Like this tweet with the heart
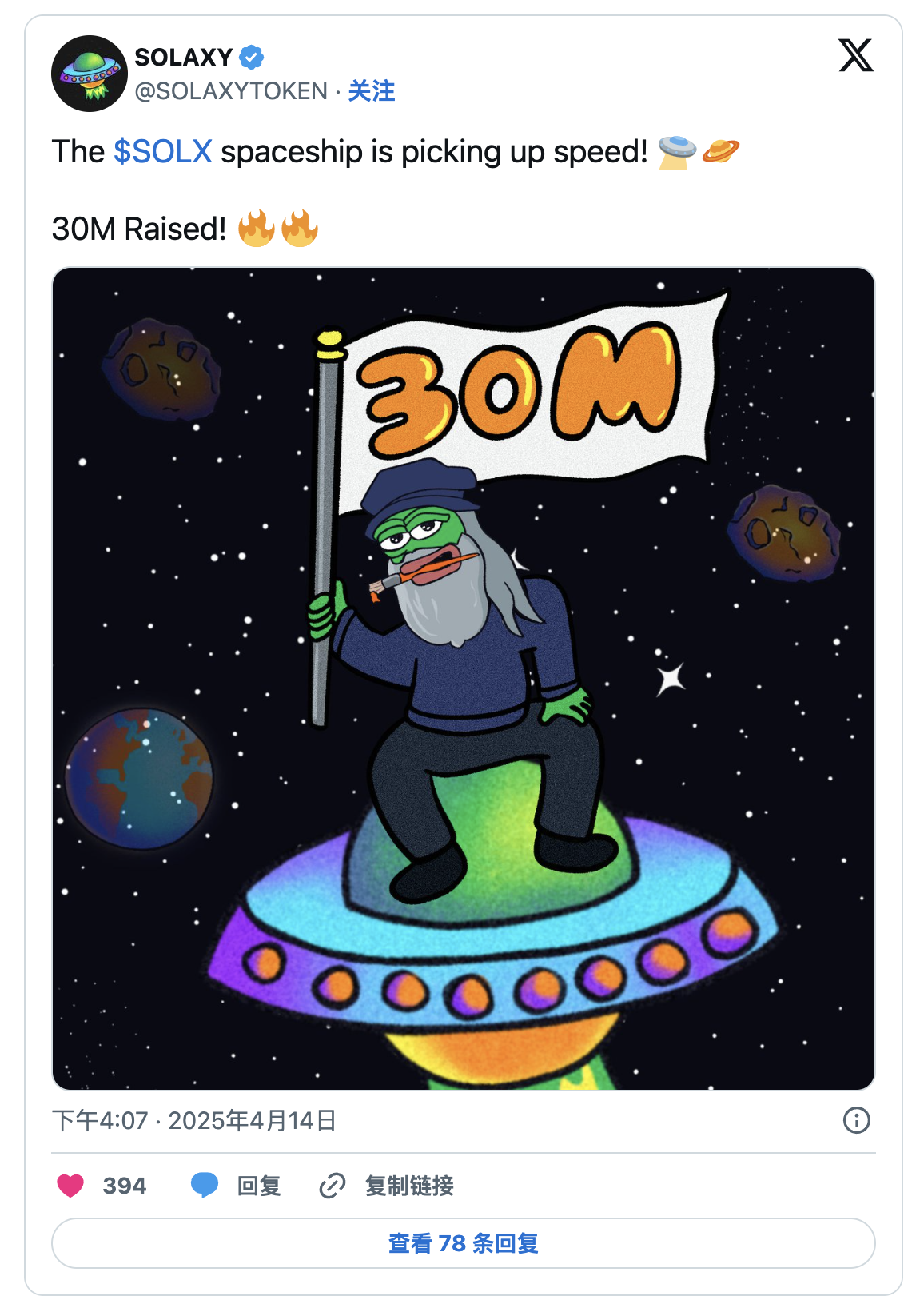 71,1186
